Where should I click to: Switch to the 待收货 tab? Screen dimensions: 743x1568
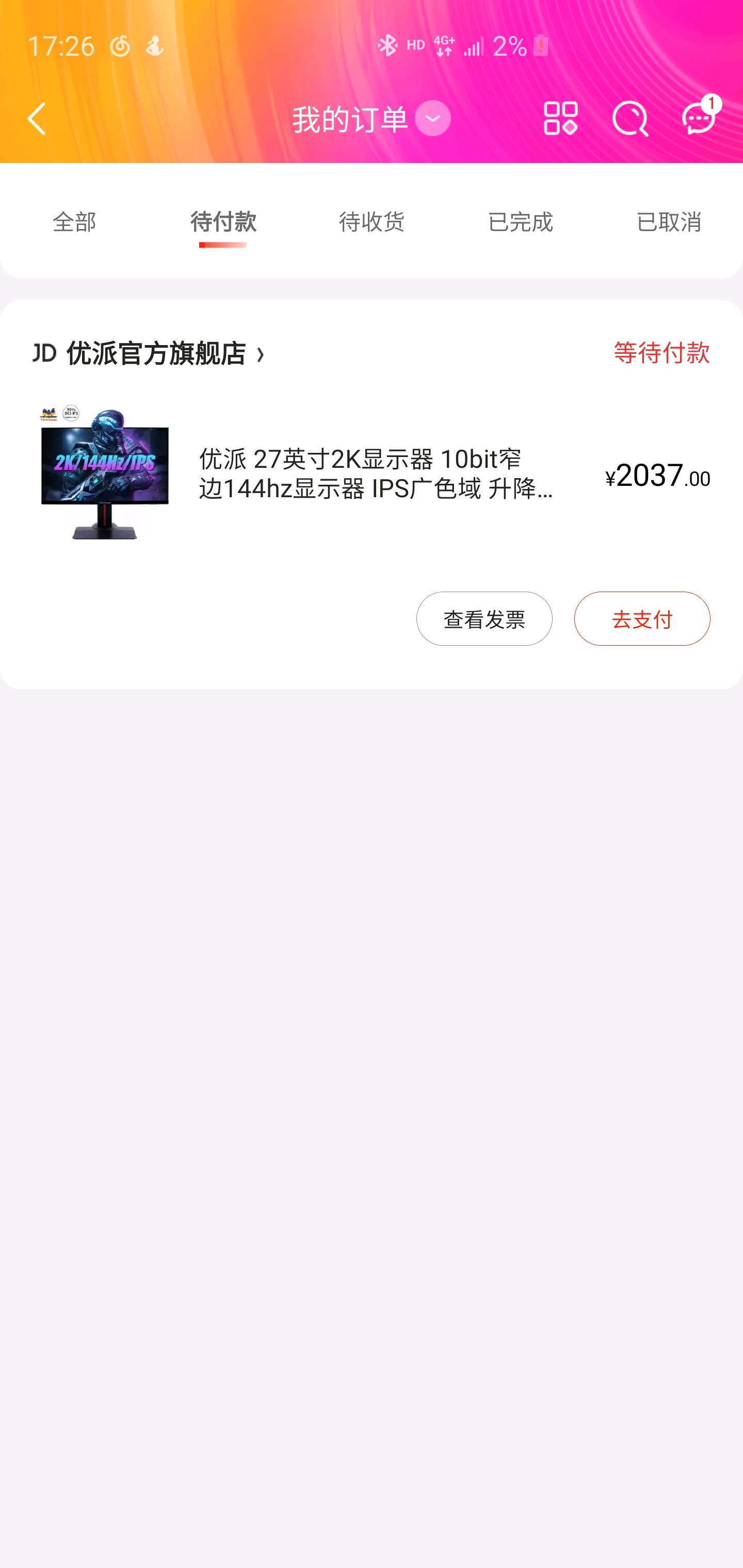coord(372,222)
